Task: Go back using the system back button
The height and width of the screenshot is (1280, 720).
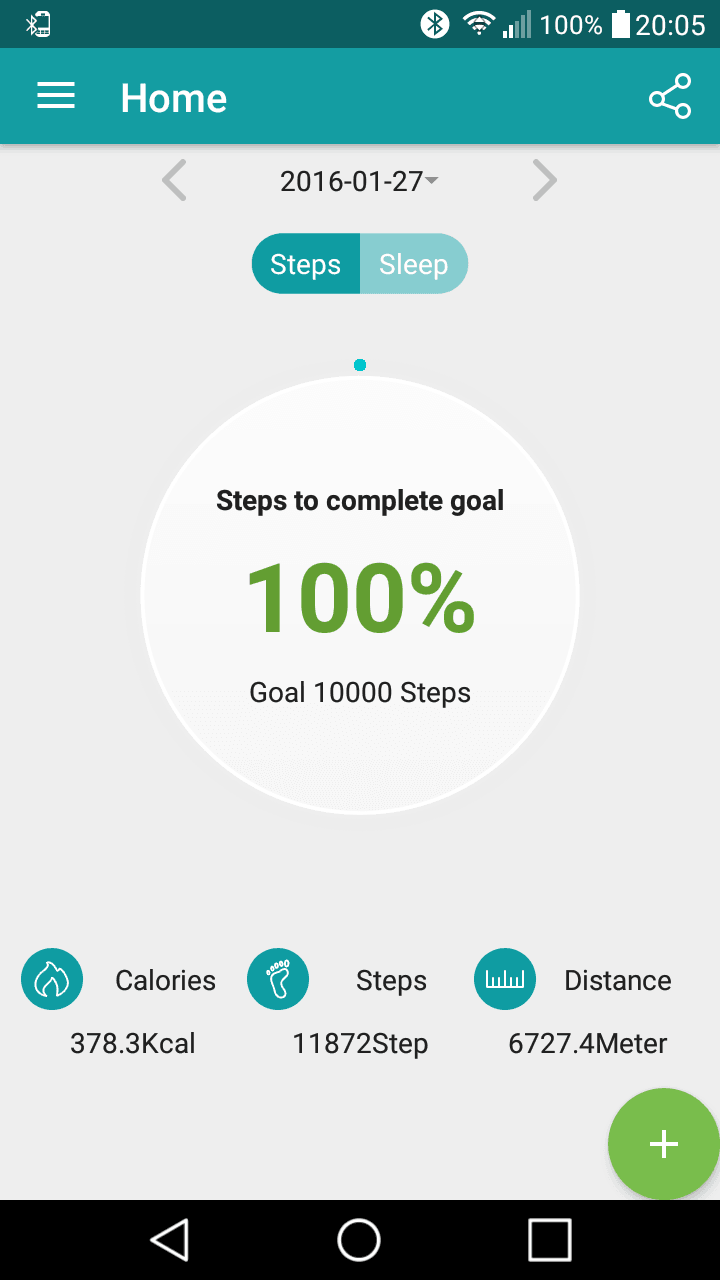Action: coord(170,1240)
